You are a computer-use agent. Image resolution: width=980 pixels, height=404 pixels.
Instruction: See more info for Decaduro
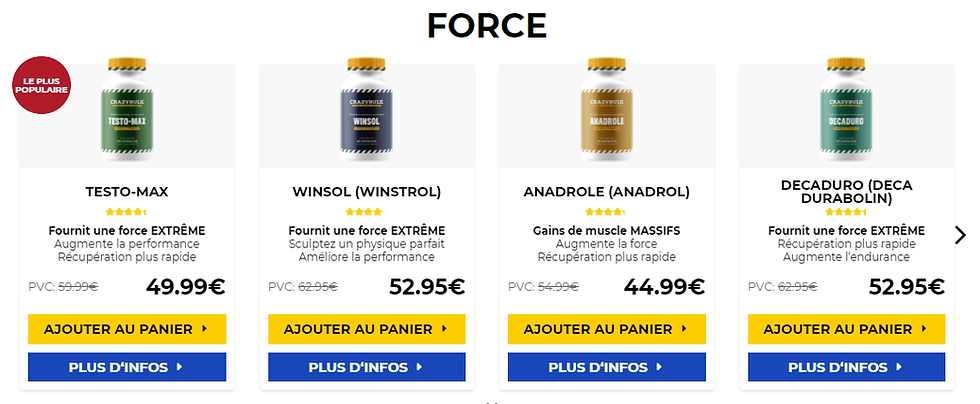pyautogui.click(x=846, y=367)
